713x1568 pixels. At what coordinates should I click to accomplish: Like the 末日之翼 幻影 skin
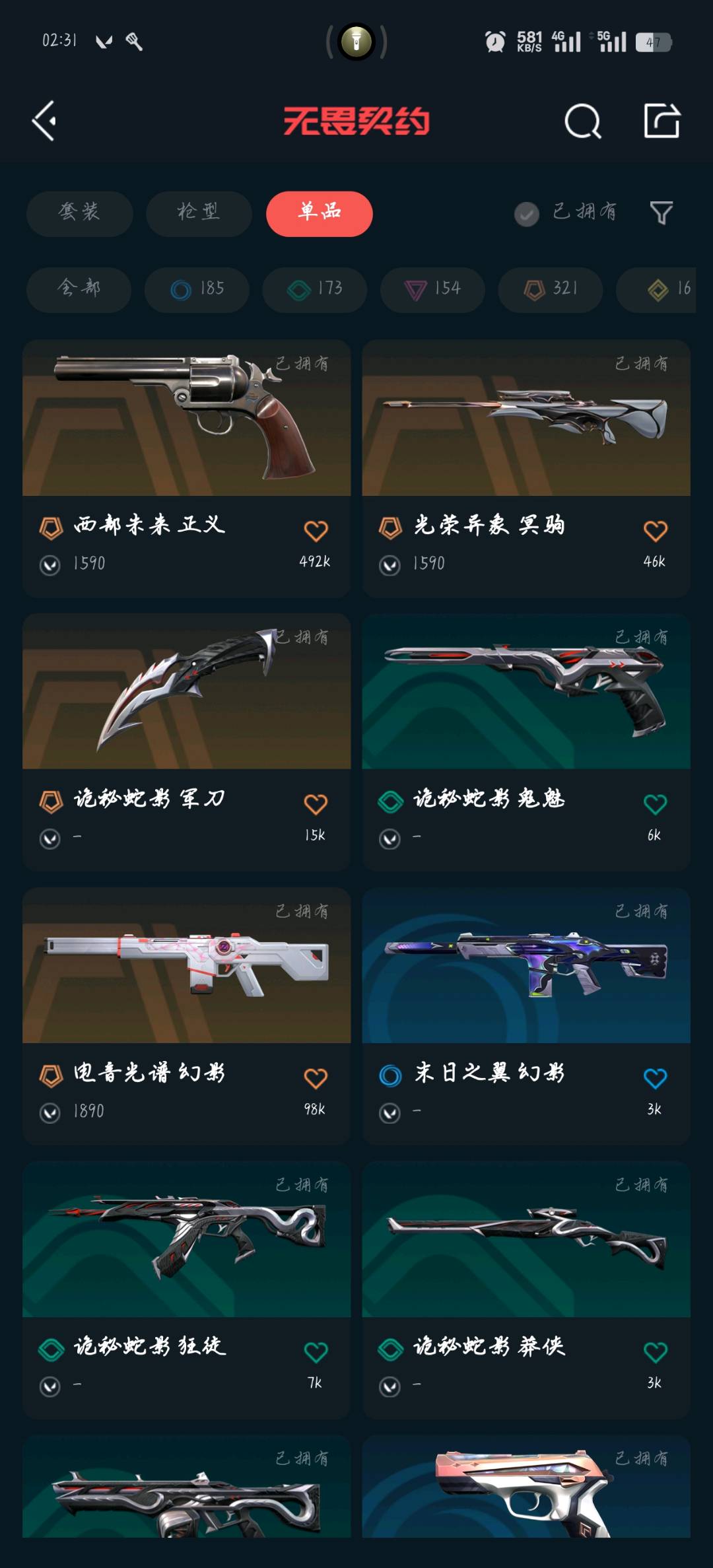pyautogui.click(x=655, y=1078)
